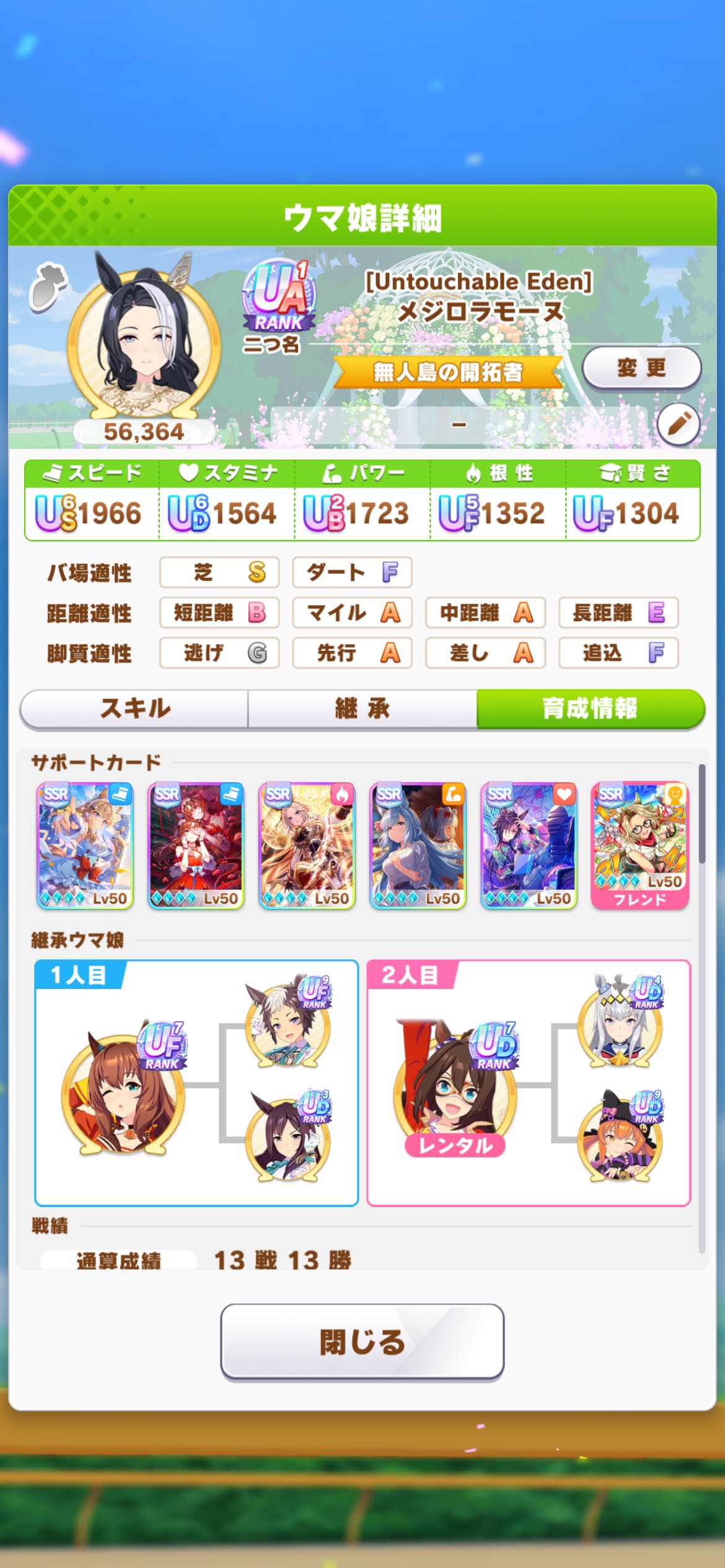Switch to the スキル tab
Screen dimensions: 725x1568
(134, 708)
